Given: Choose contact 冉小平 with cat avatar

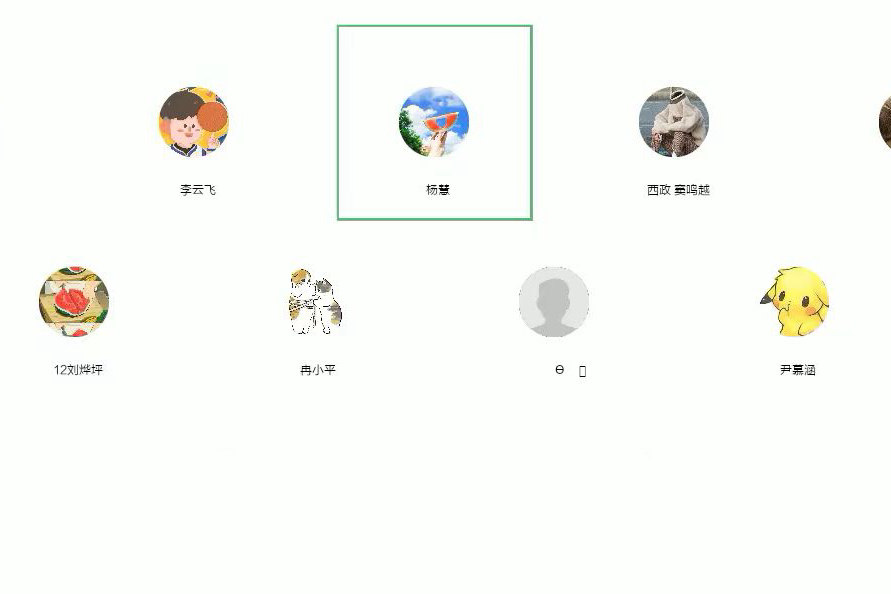Looking at the screenshot, I should tap(316, 302).
